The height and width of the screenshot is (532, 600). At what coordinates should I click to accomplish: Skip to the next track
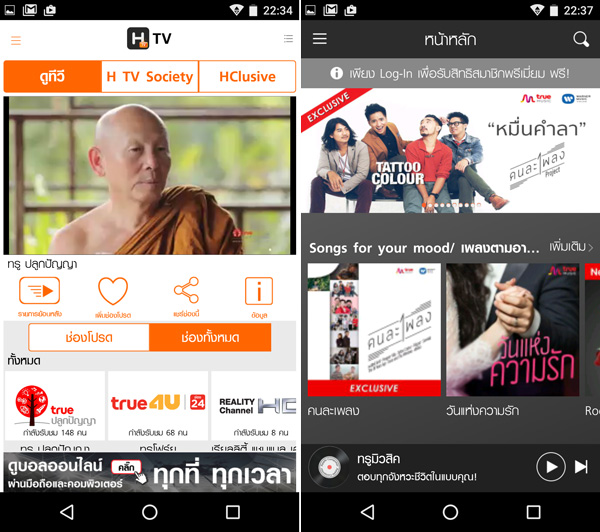[582, 466]
